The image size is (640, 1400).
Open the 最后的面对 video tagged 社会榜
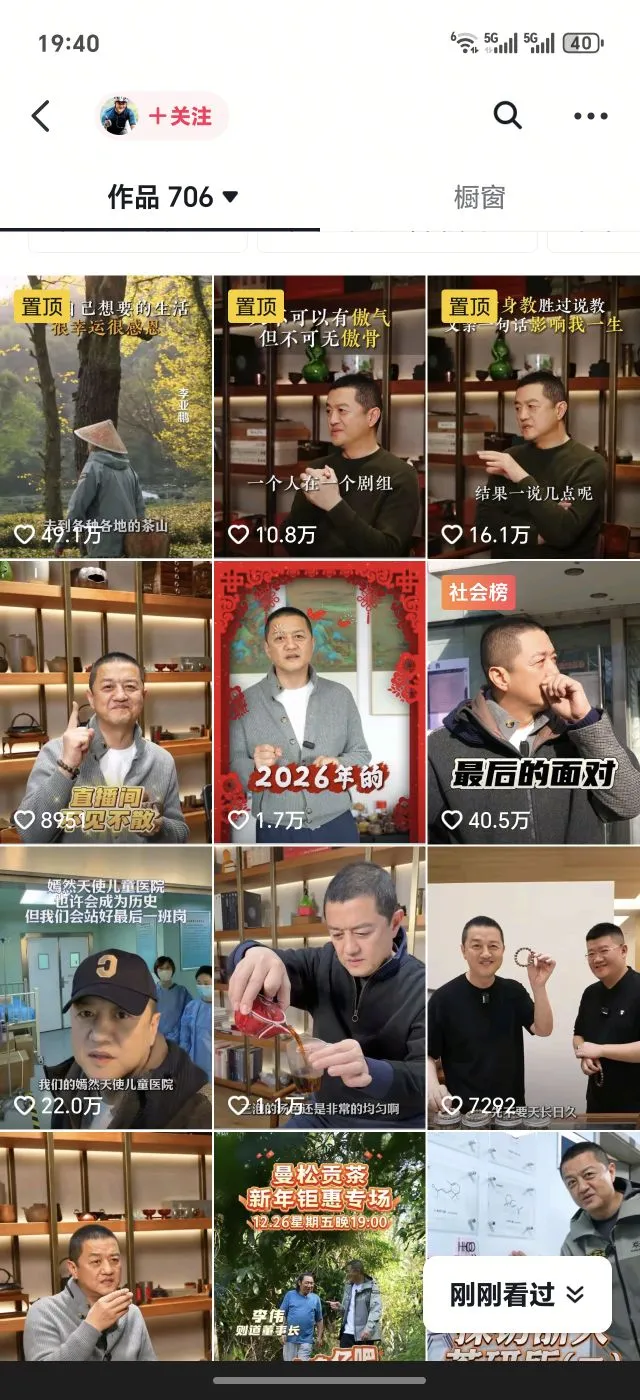pos(533,702)
